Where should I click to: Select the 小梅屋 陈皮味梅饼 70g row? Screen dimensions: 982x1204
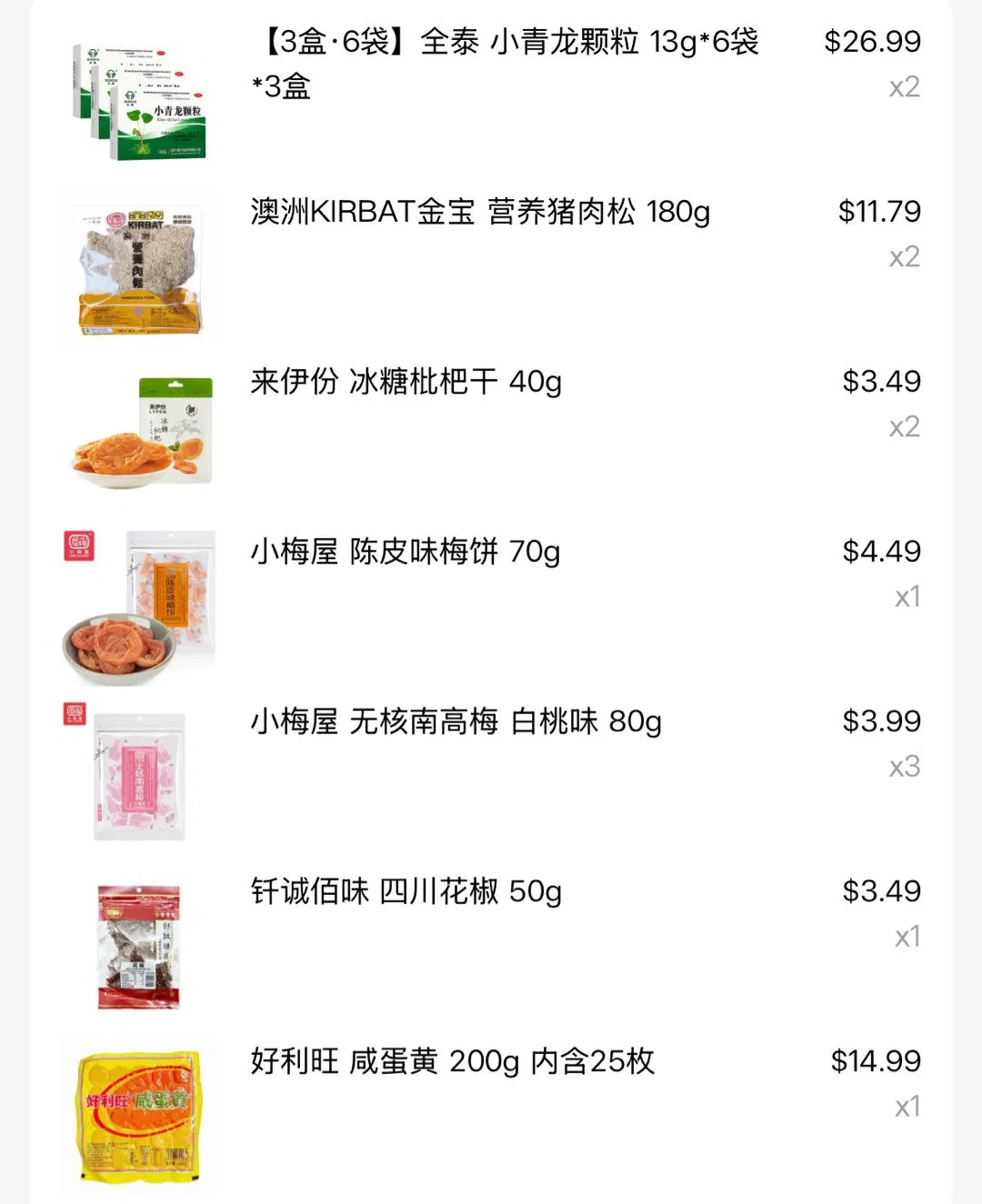coord(406,552)
